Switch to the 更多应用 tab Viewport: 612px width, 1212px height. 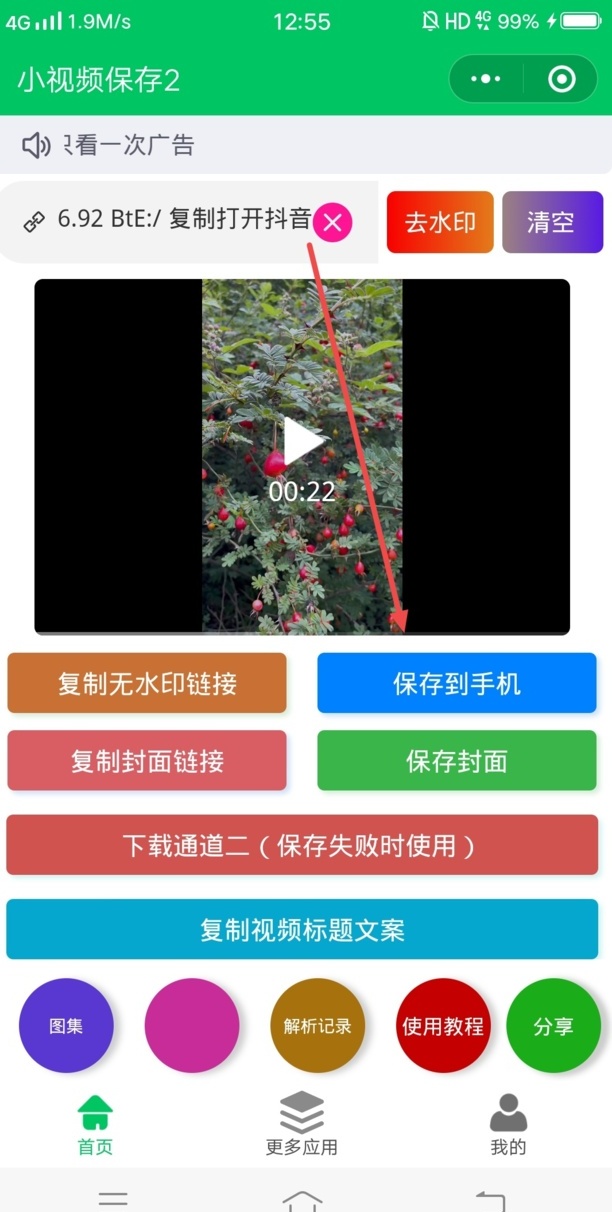tap(302, 1124)
